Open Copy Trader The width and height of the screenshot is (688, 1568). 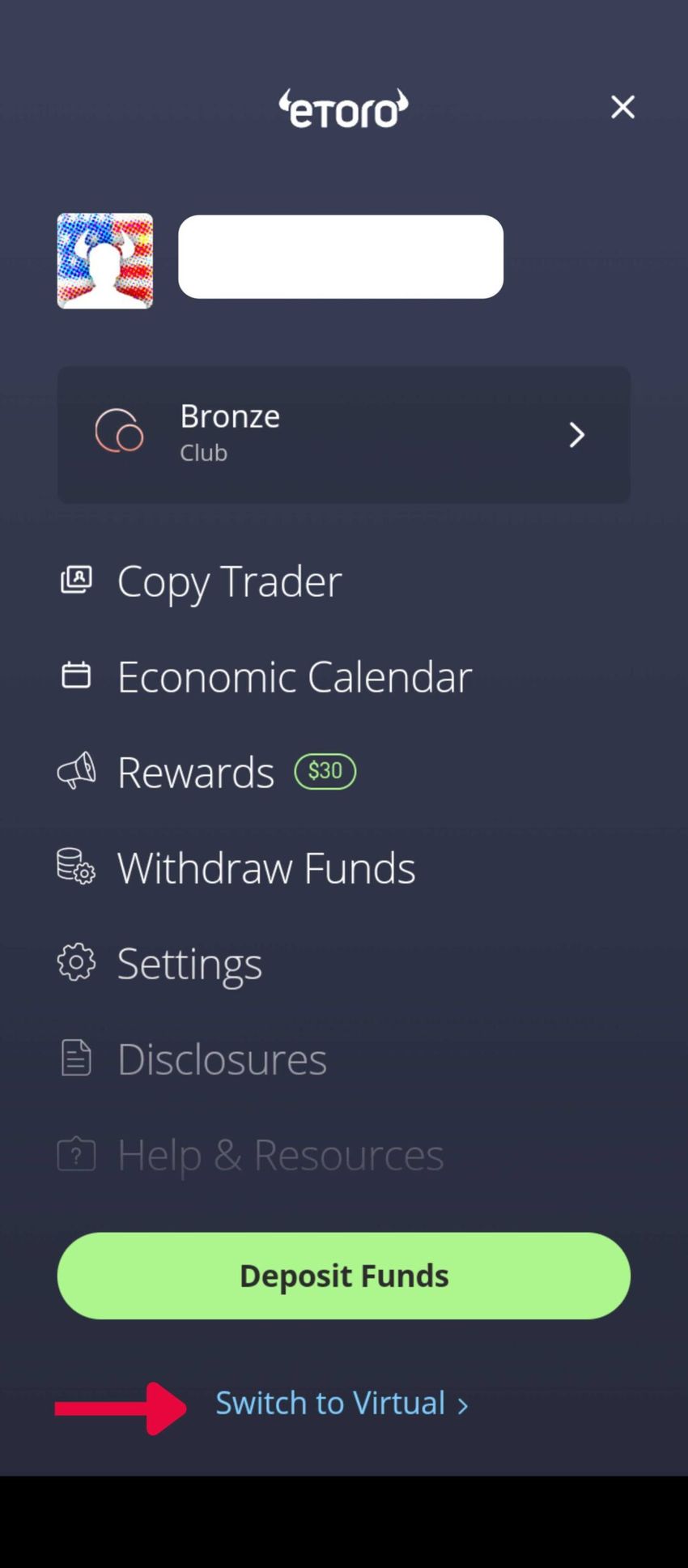click(x=229, y=582)
